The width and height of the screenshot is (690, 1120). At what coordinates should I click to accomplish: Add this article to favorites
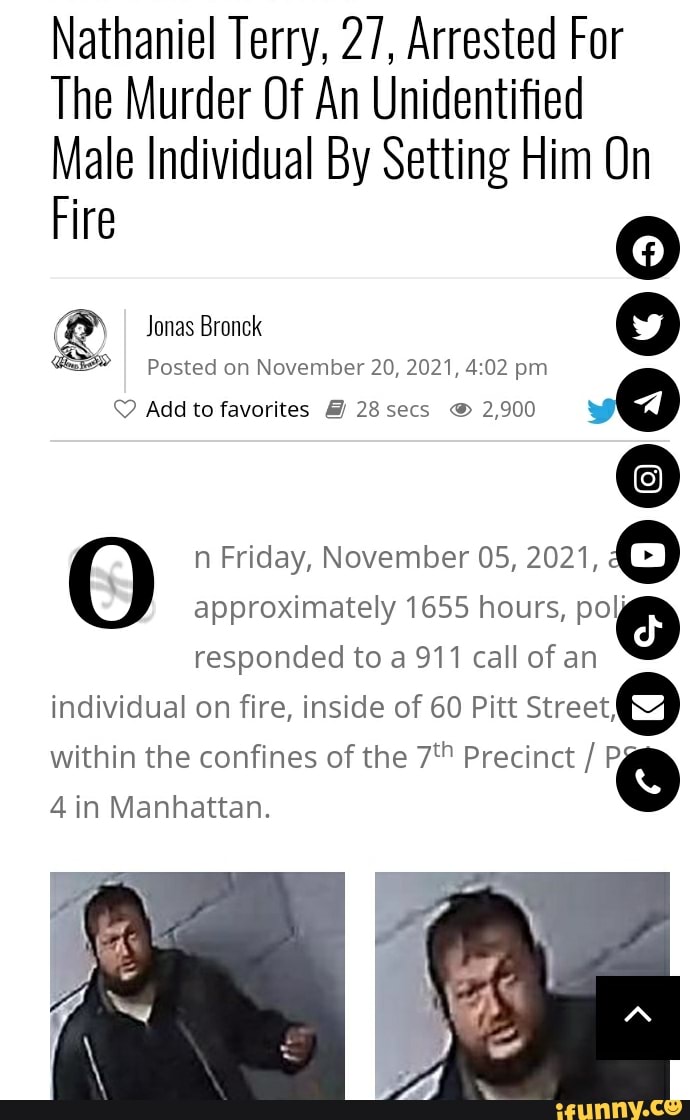point(212,409)
